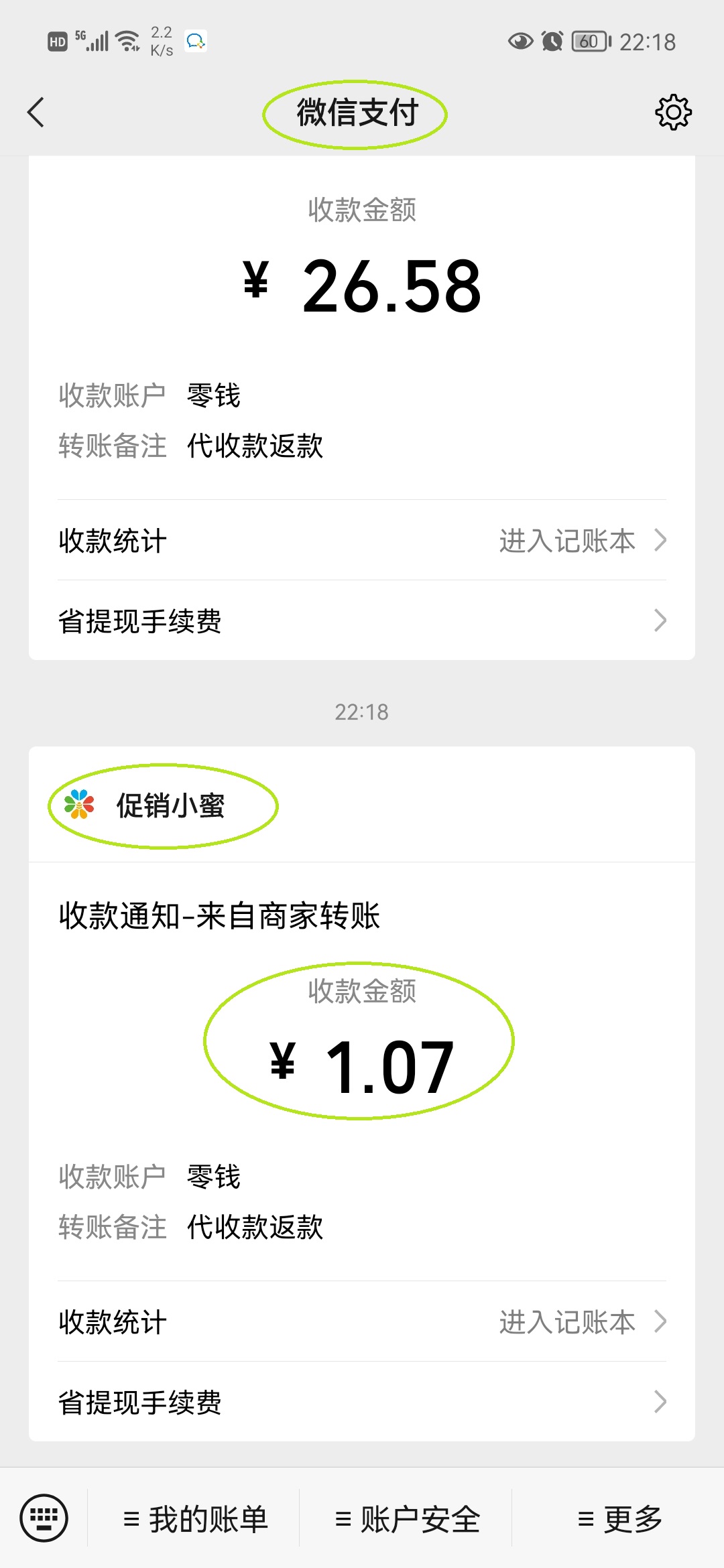Open the ¥1.07 收款通知 card details
Viewport: 724px width, 1568px height.
(362, 1071)
